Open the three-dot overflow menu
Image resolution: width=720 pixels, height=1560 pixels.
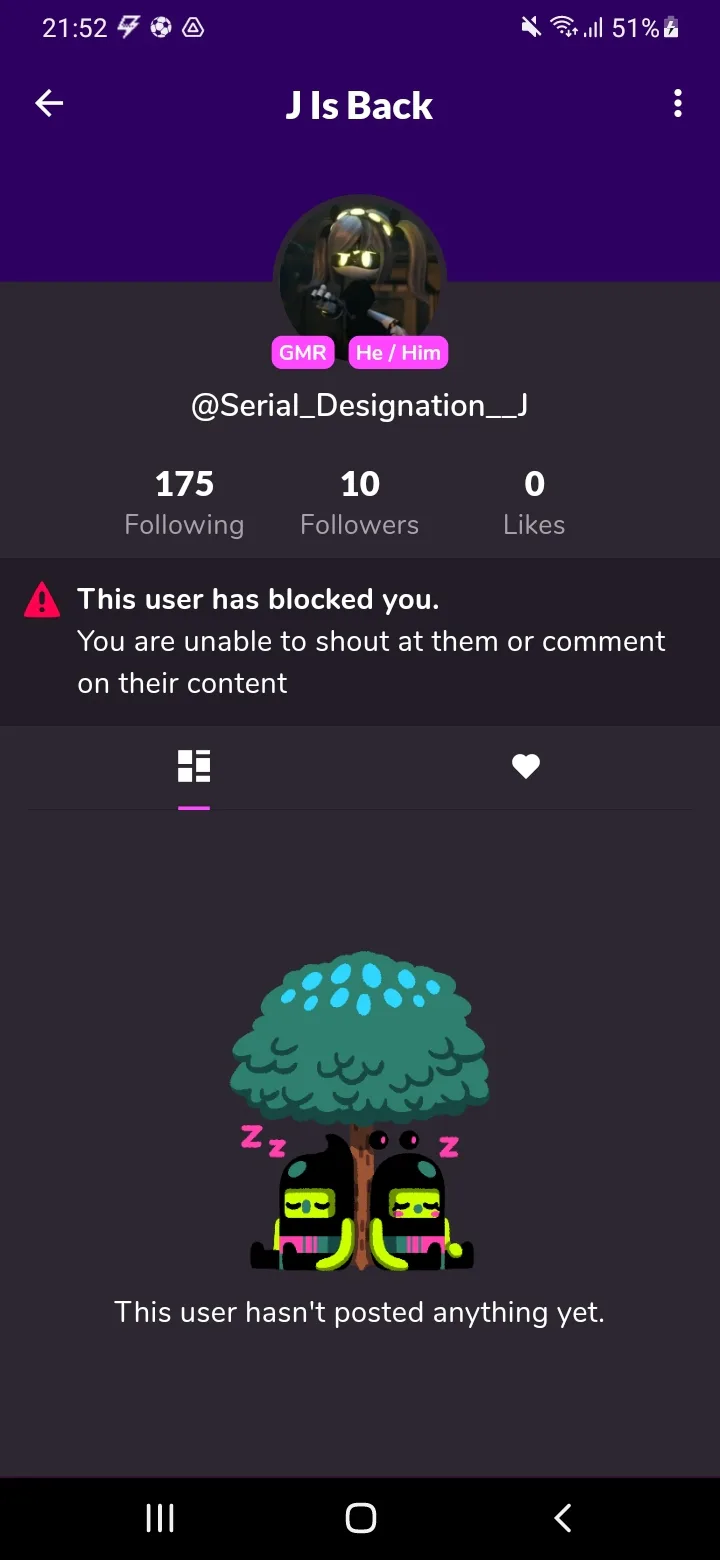point(678,103)
